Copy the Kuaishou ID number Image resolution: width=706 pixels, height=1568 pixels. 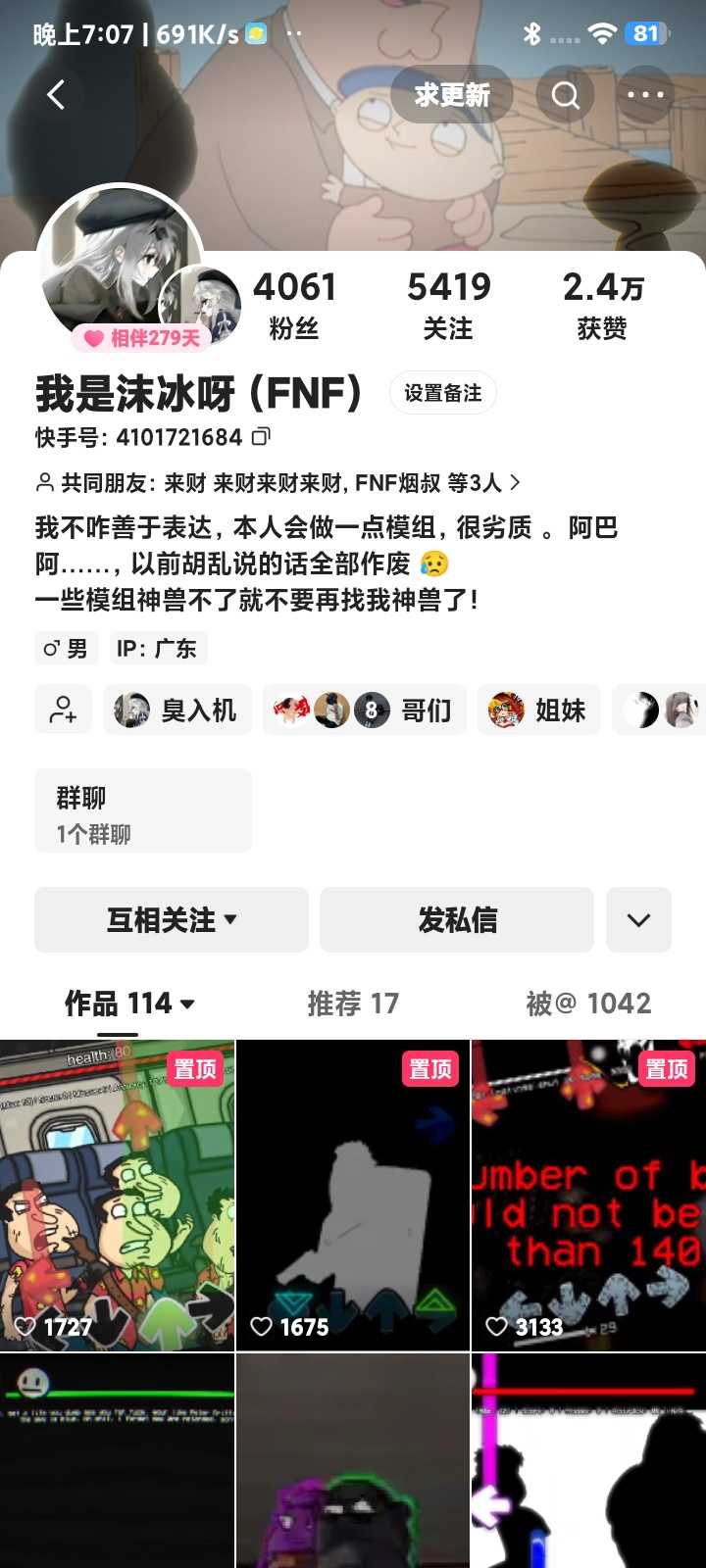pos(261,436)
